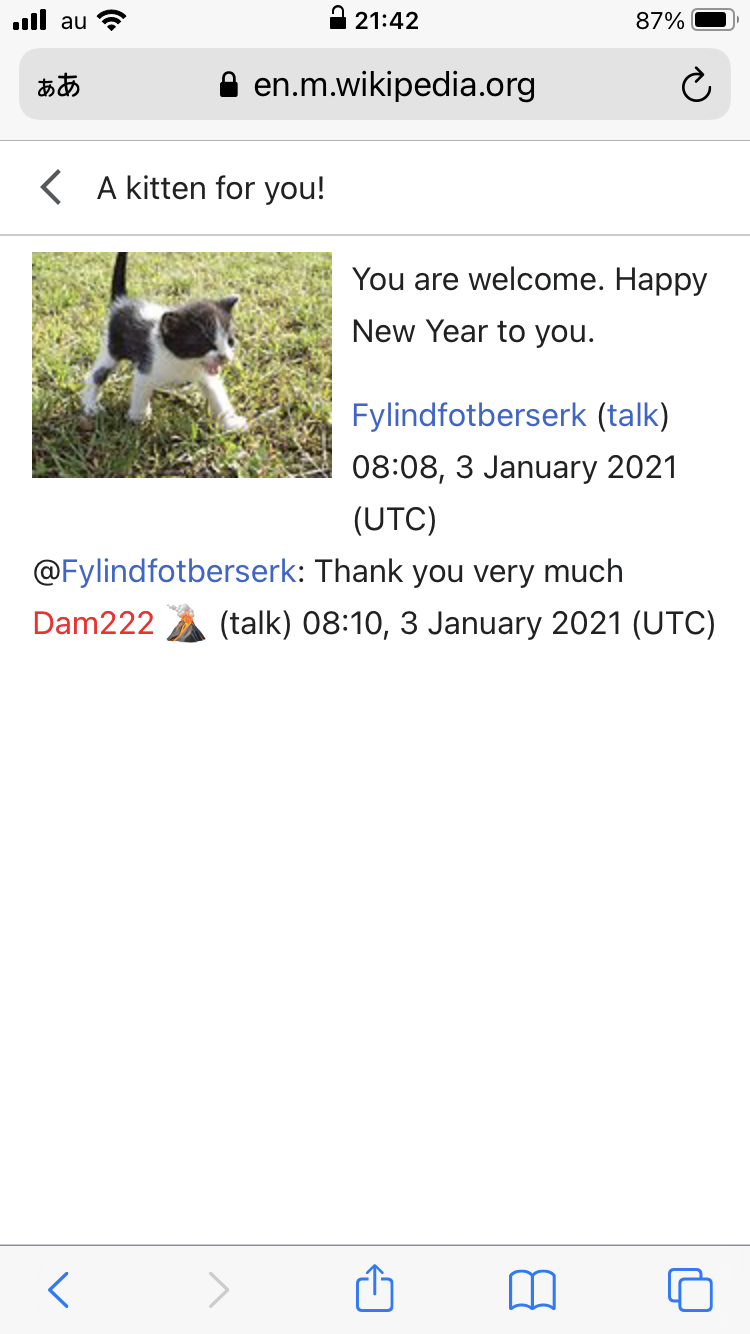Open the kitten photo
This screenshot has height=1334, width=750.
tap(181, 364)
